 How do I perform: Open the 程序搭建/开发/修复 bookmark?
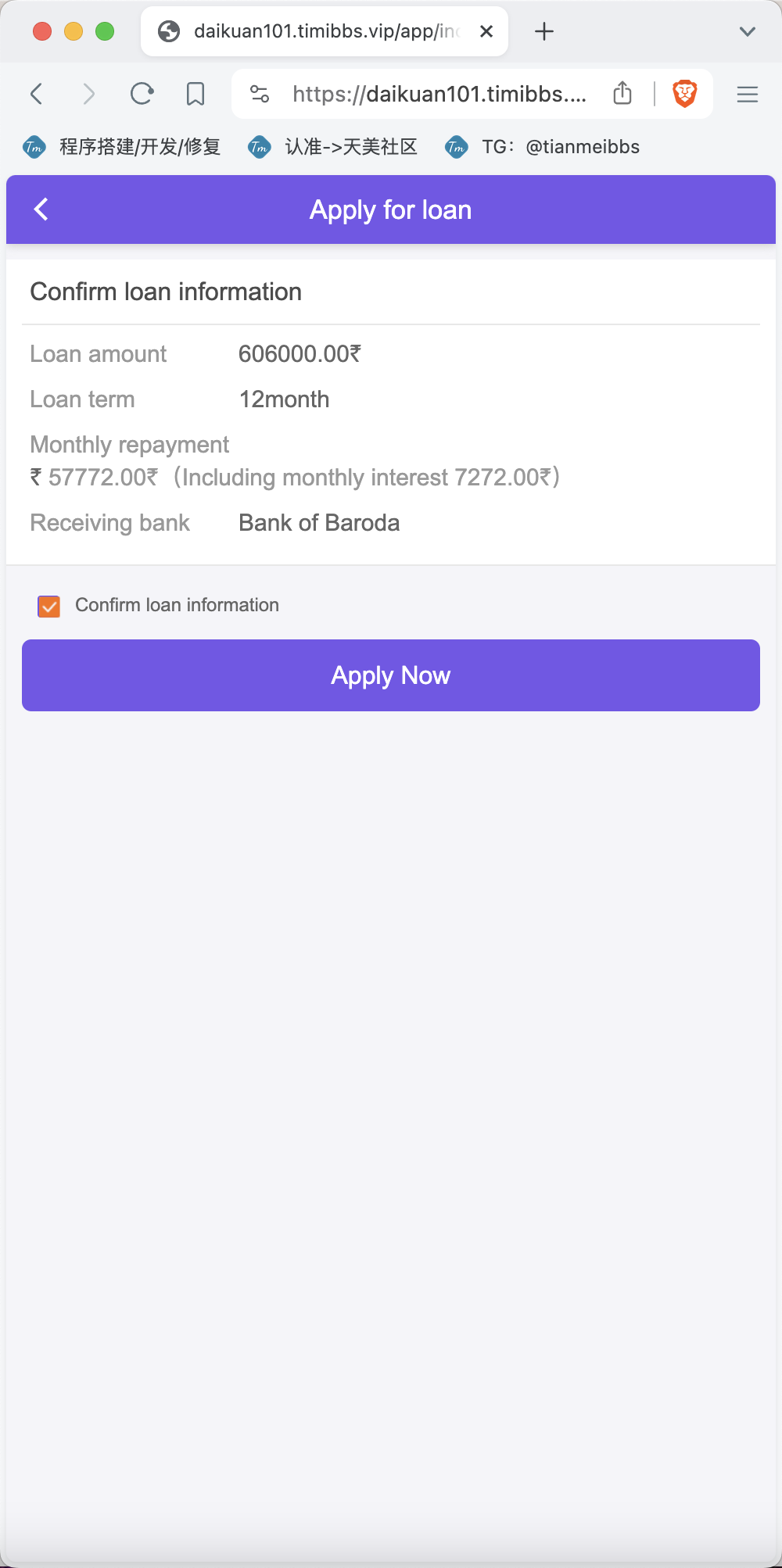point(122,147)
